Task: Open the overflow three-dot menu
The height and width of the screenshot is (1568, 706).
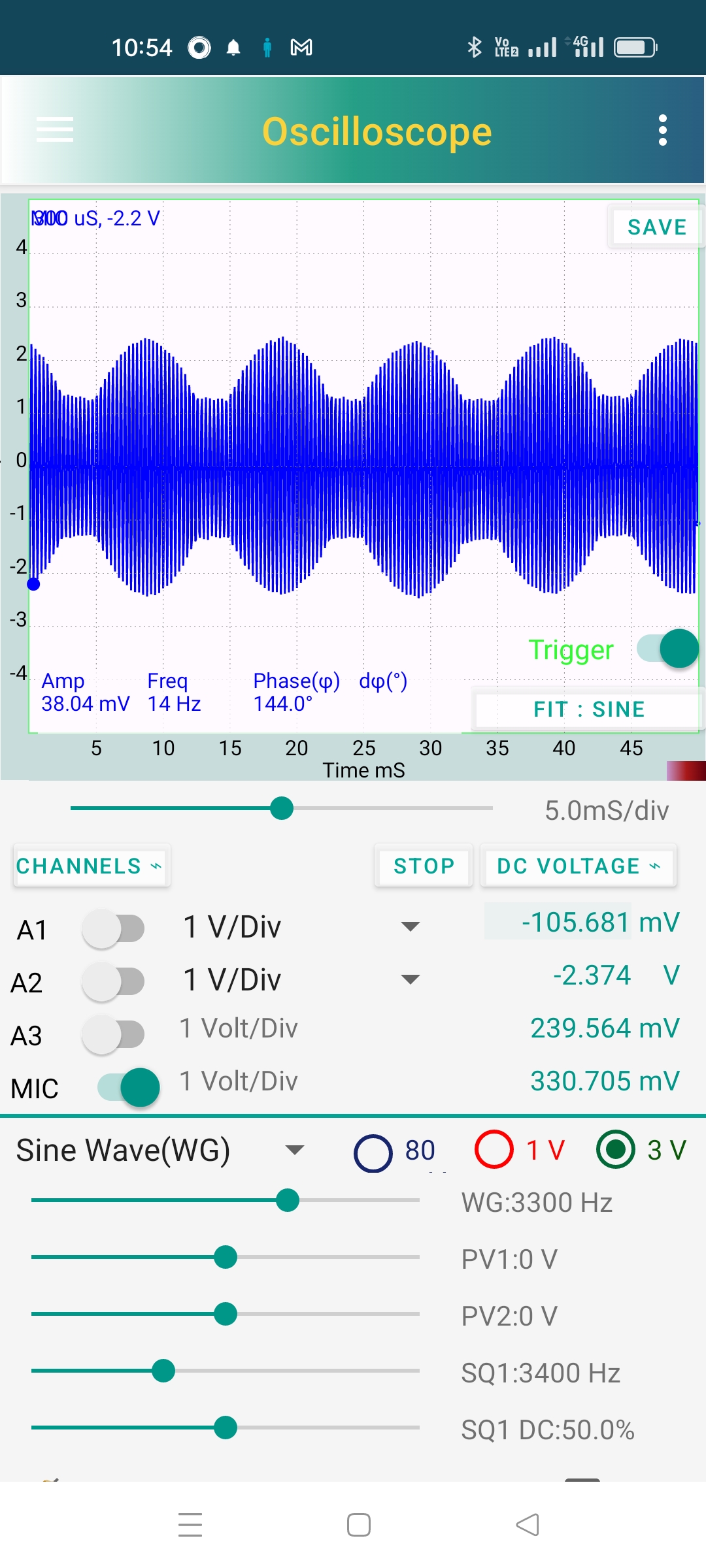Action: click(663, 129)
